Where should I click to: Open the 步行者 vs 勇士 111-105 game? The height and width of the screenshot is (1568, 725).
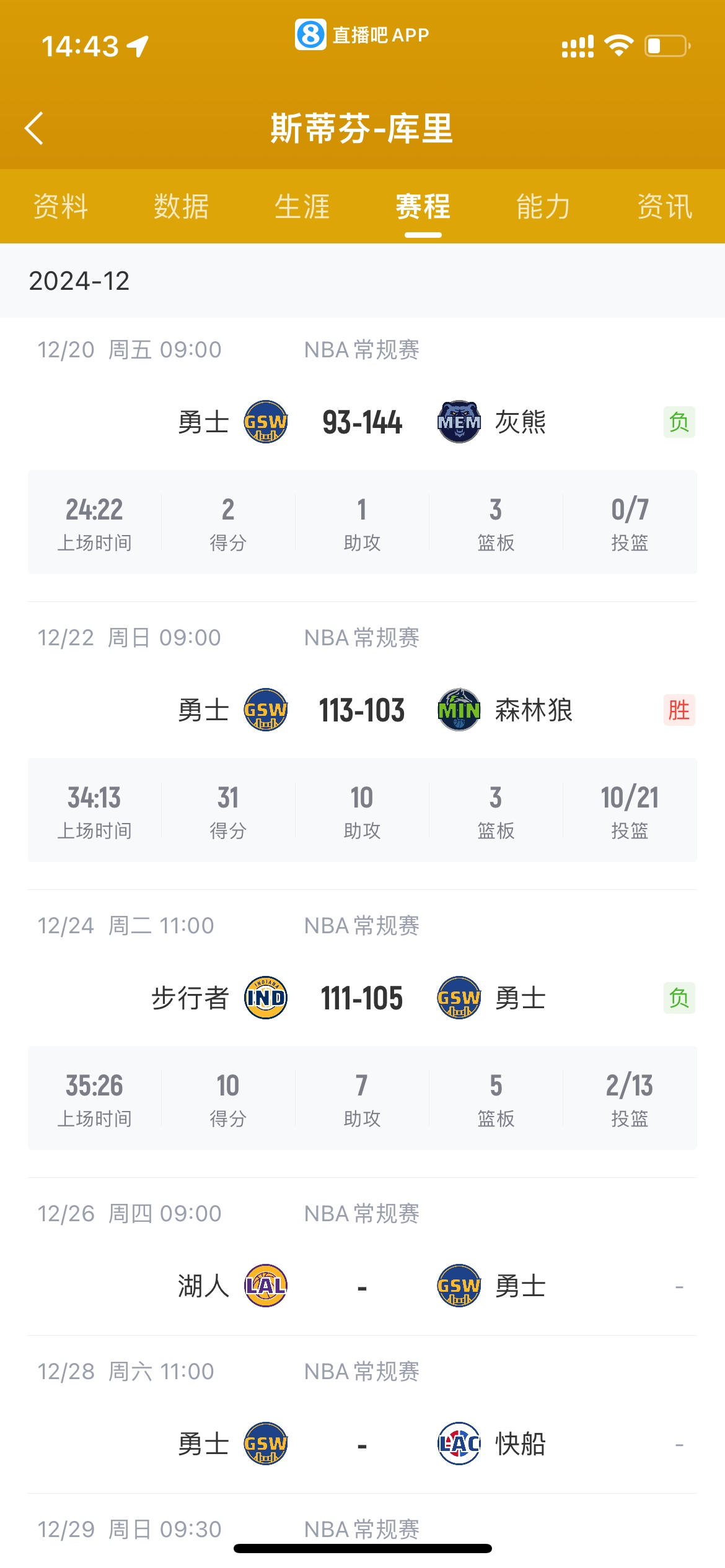(362, 998)
